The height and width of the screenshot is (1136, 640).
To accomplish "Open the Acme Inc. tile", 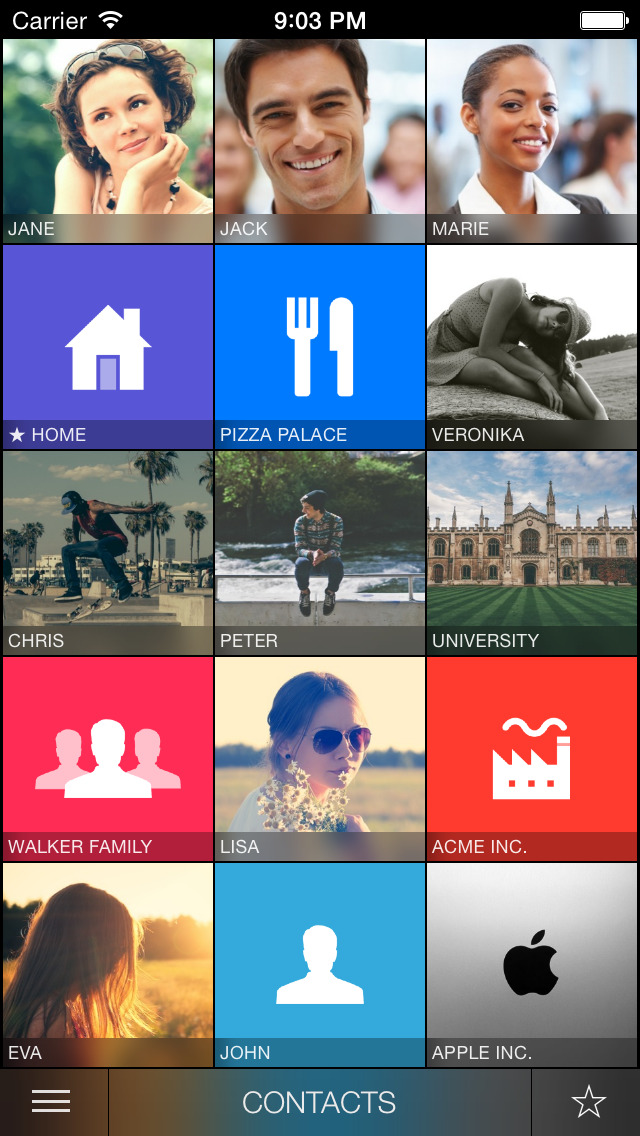I will 532,758.
